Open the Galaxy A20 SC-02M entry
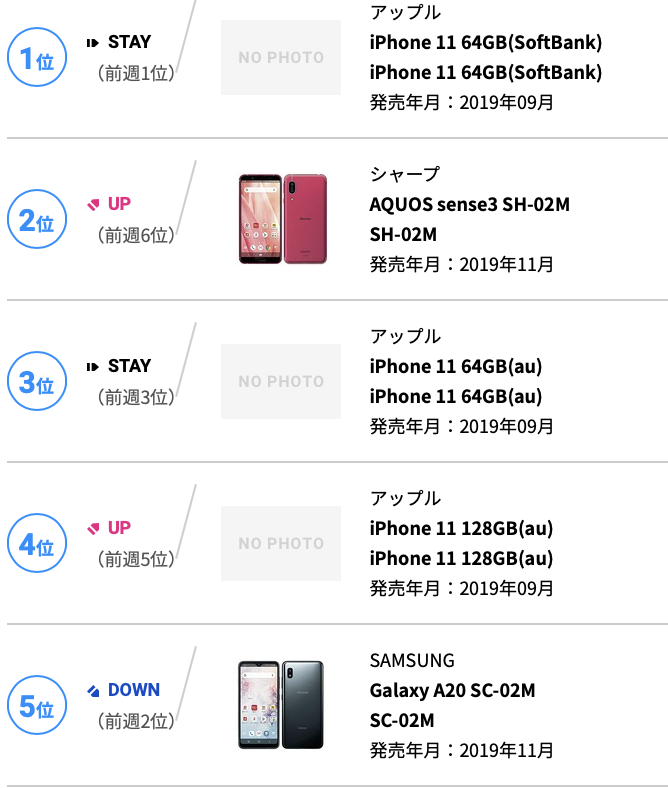Image resolution: width=668 pixels, height=788 pixels. point(452,691)
